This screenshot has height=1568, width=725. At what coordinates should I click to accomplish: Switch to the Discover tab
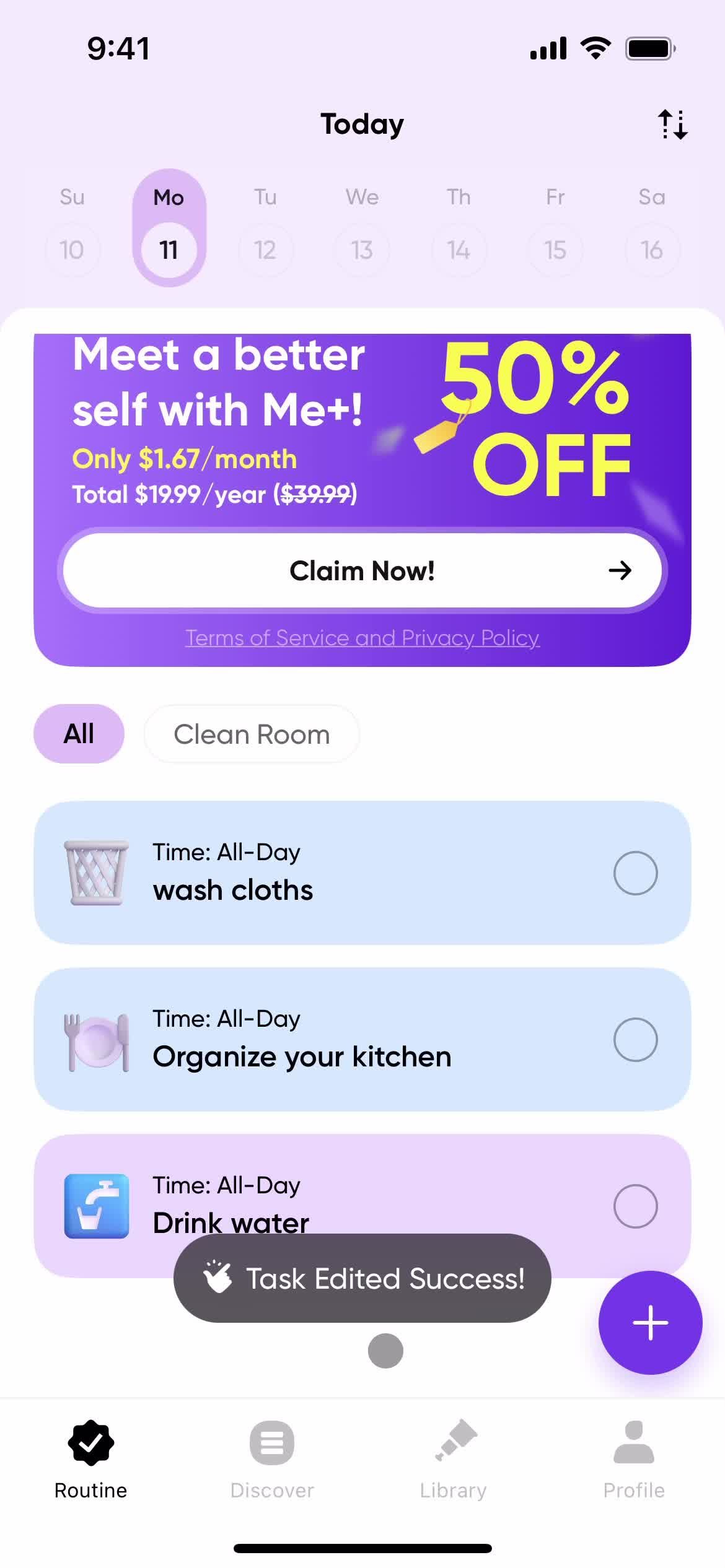coord(272,1460)
